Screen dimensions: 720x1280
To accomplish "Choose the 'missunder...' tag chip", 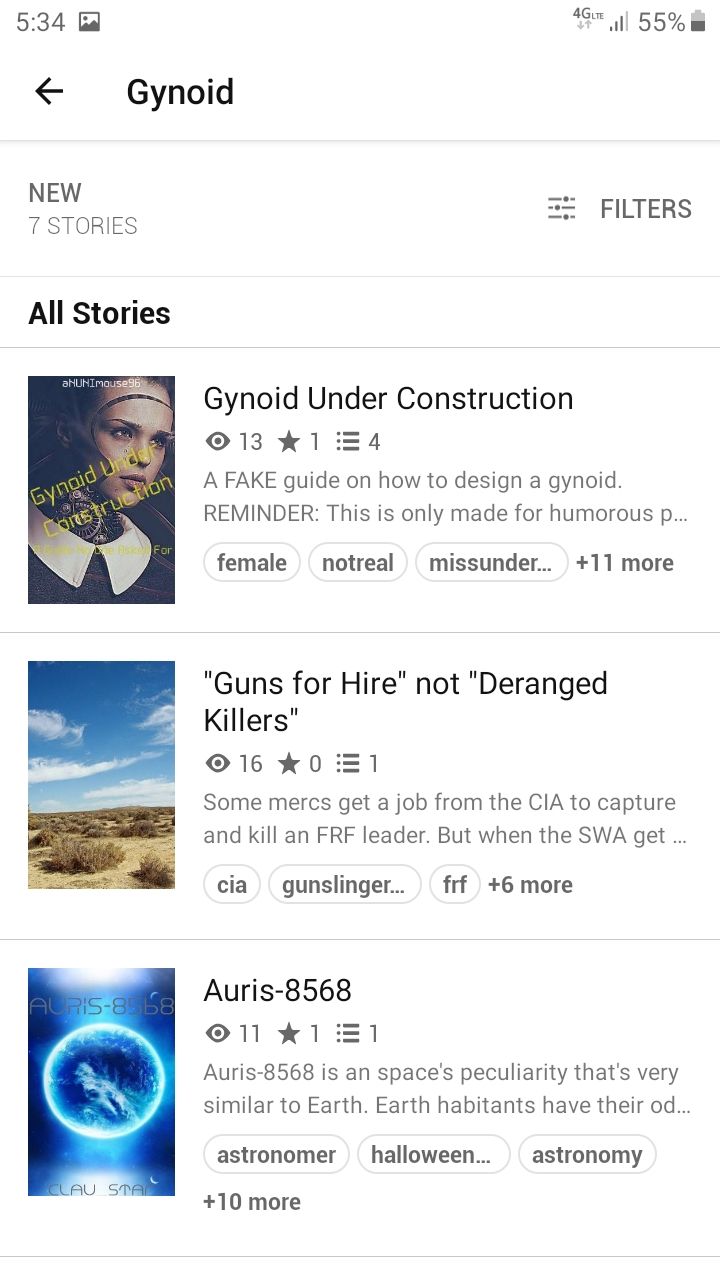I will (x=491, y=563).
